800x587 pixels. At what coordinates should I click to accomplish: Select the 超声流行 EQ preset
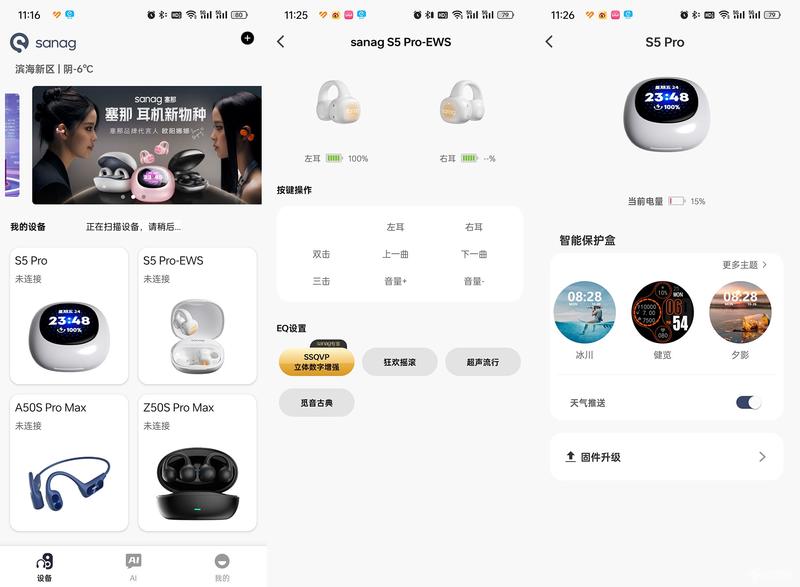[x=482, y=362]
